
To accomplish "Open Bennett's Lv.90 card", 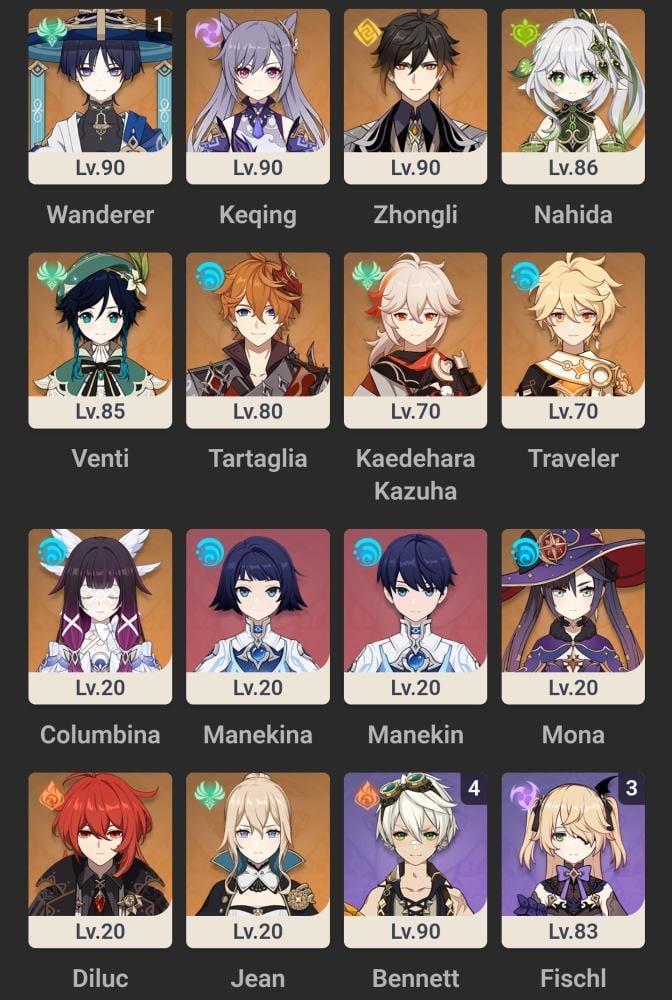I will point(415,860).
